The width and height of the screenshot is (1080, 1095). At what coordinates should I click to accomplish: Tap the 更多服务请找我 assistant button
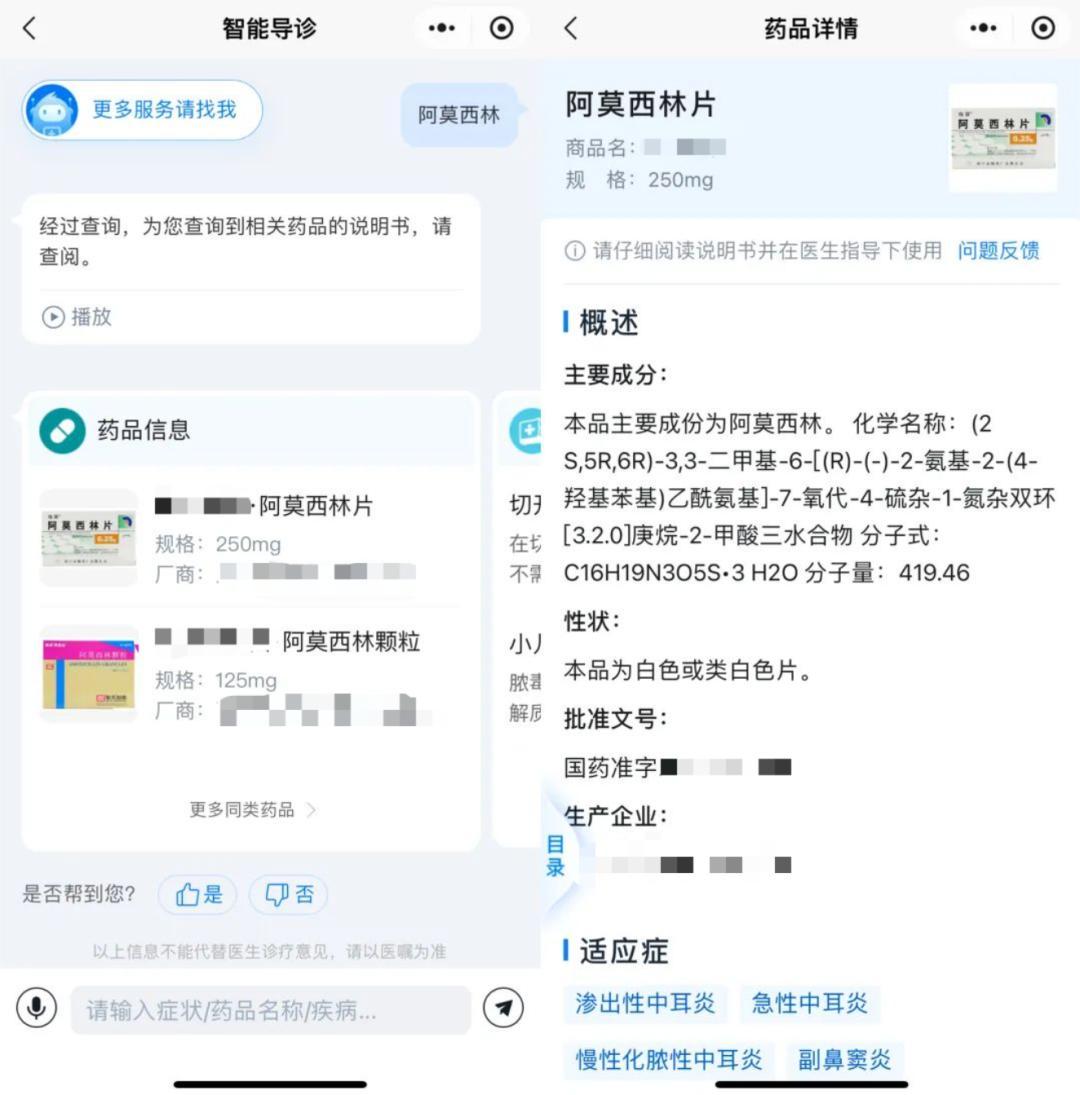pyautogui.click(x=143, y=110)
